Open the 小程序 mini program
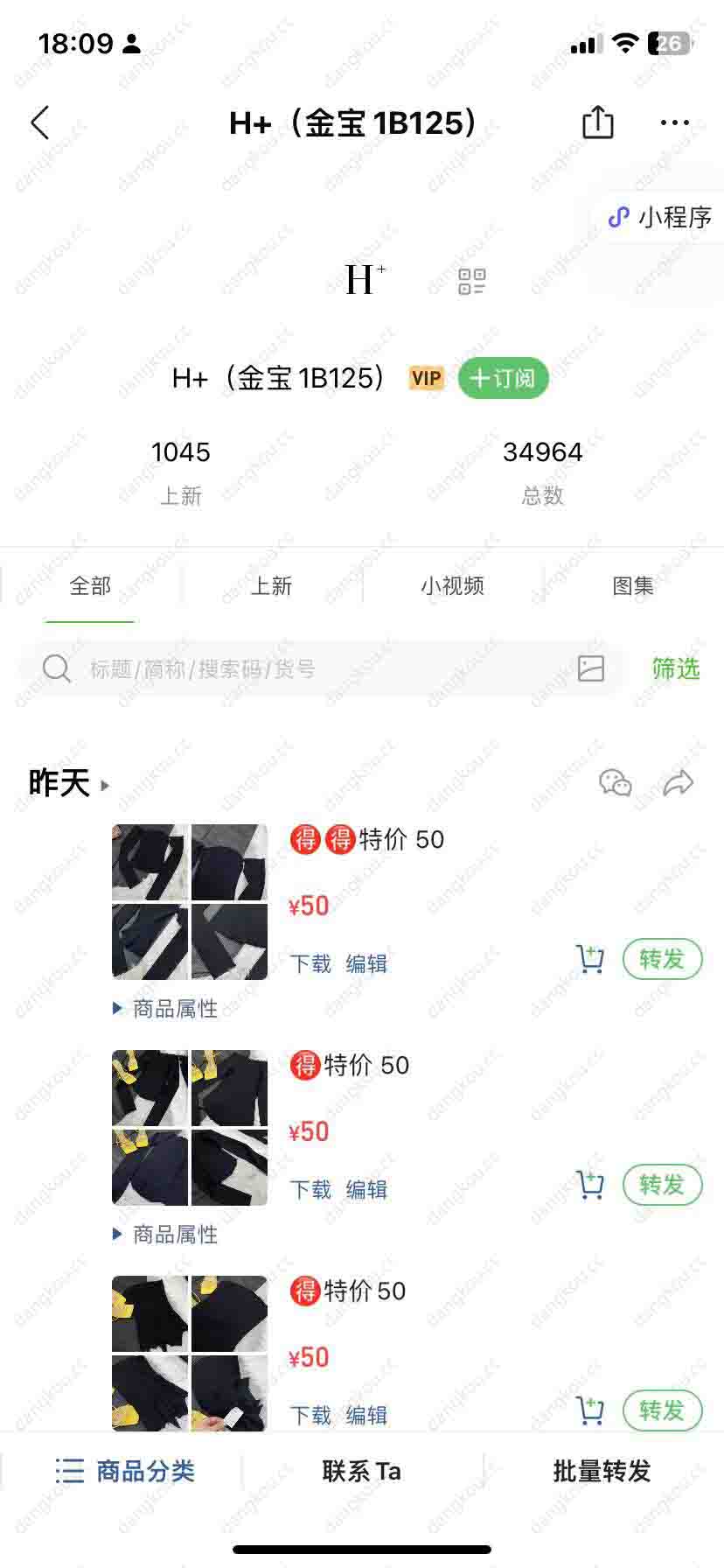Viewport: 724px width, 1568px height. 662,217
